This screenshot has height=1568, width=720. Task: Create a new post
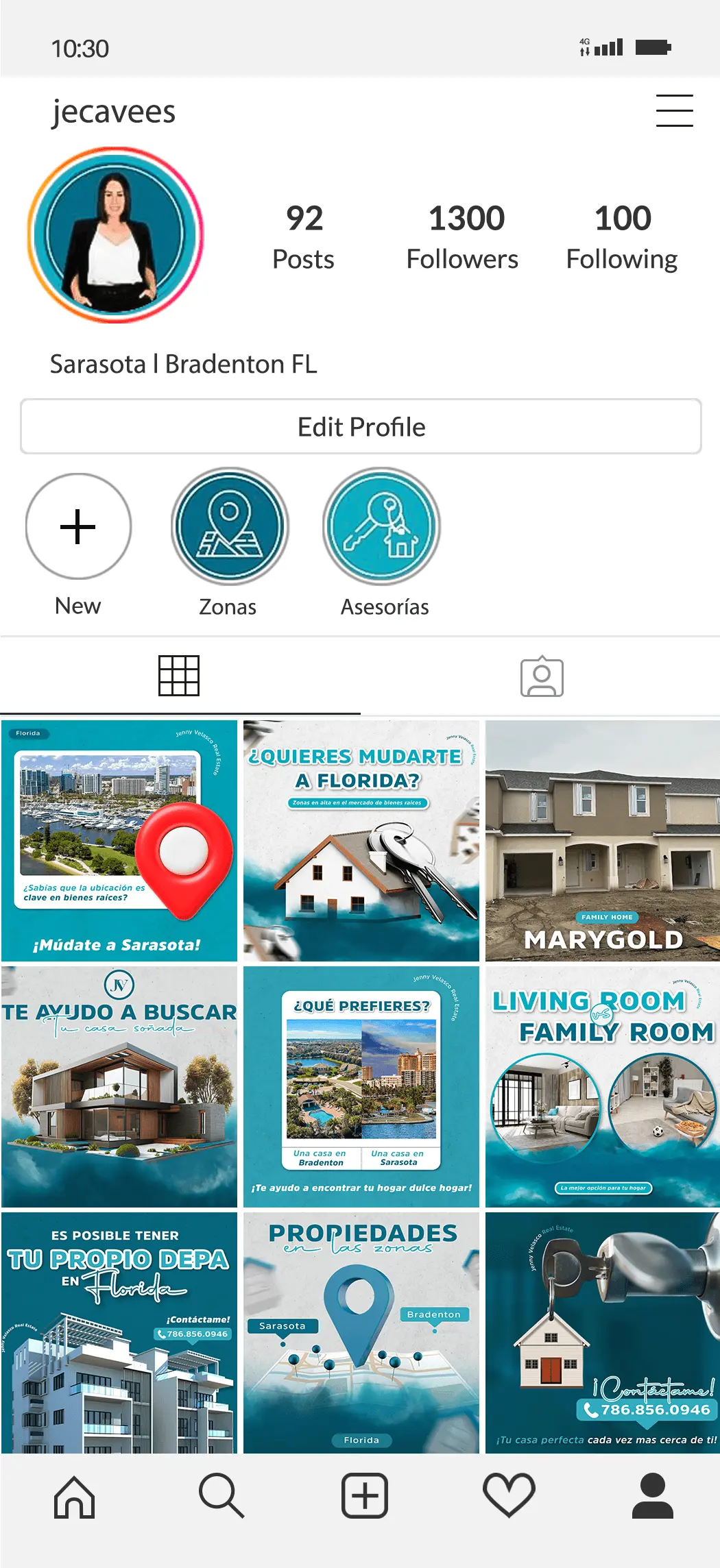click(365, 1495)
